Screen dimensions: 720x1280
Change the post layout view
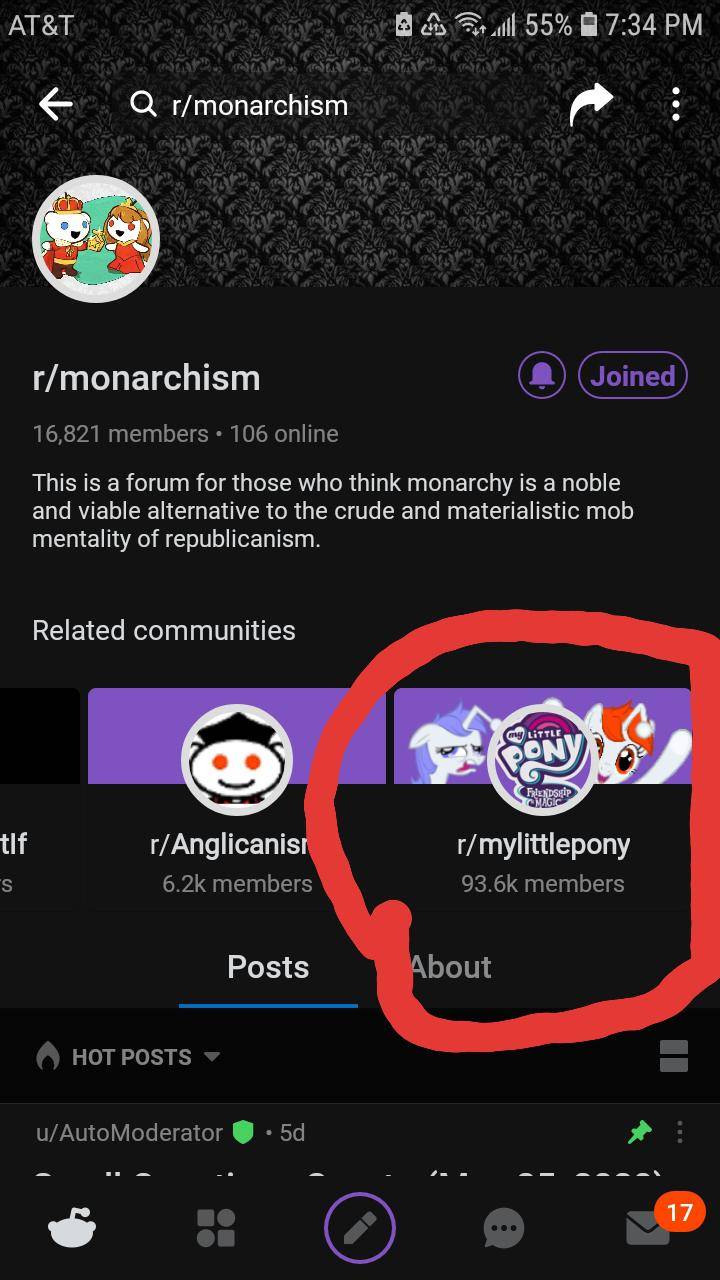[674, 1056]
